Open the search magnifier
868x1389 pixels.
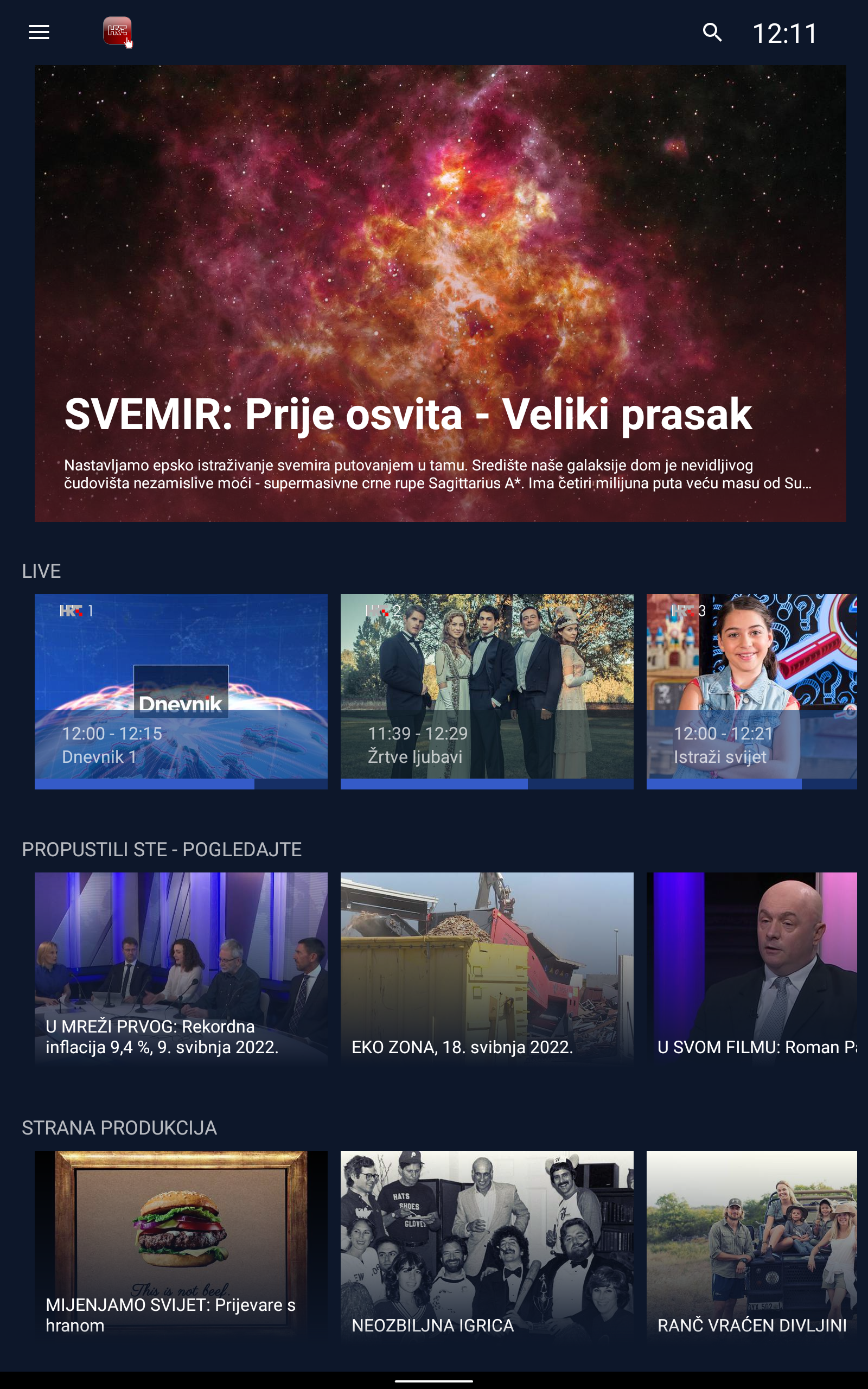[x=712, y=32]
